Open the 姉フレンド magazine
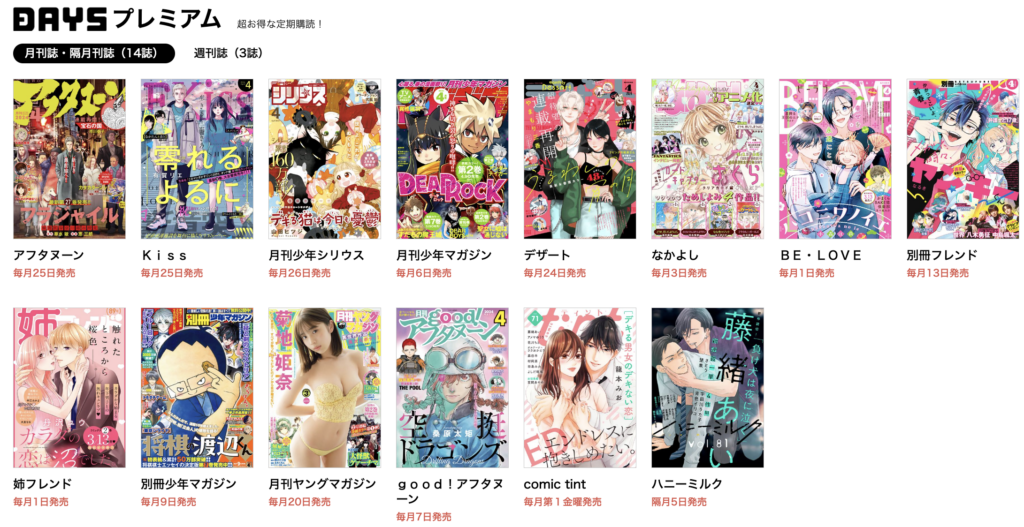Image resolution: width=1024 pixels, height=527 pixels. click(x=69, y=388)
